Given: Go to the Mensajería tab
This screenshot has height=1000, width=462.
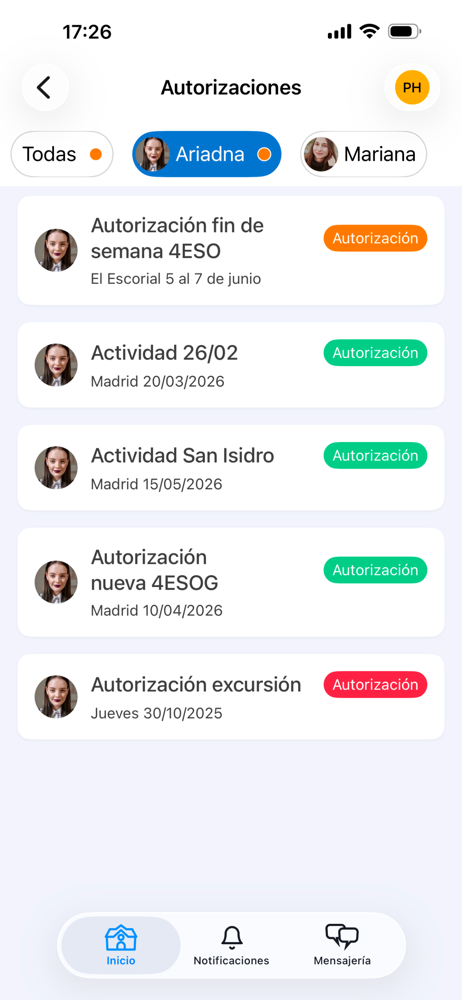Looking at the screenshot, I should pos(342,945).
